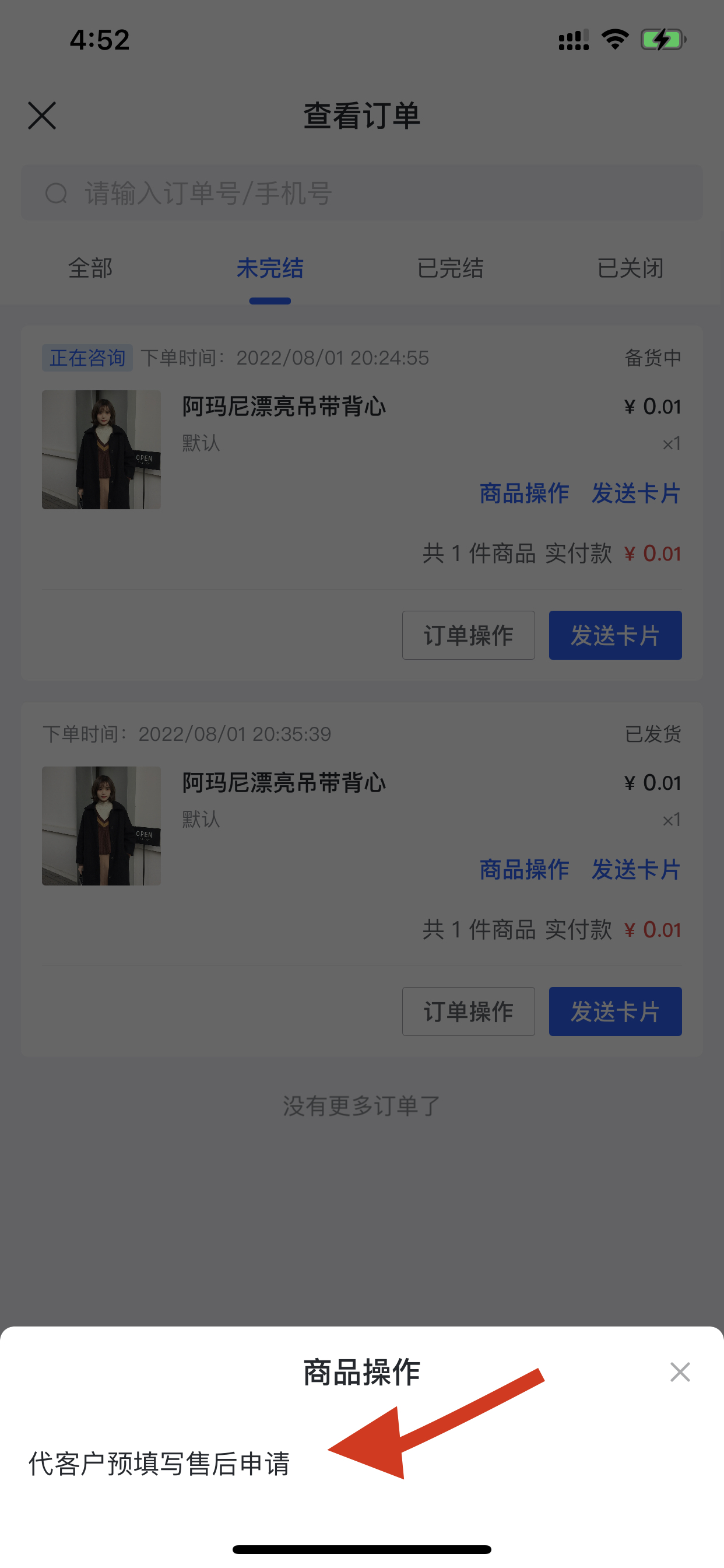
Task: Tap blue 发送卡片 button on 已发货 order
Action: [x=615, y=1012]
